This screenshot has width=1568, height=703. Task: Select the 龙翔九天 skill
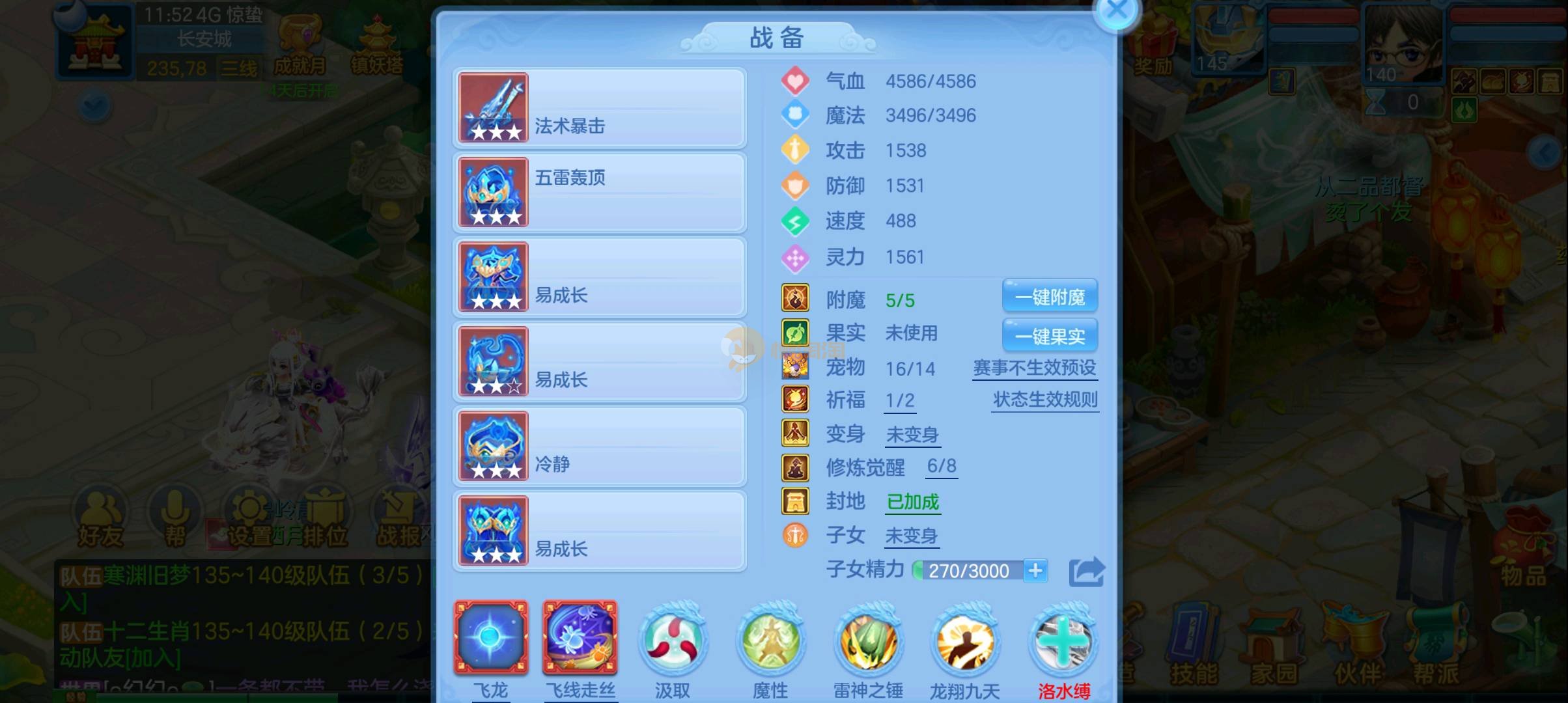[x=965, y=641]
